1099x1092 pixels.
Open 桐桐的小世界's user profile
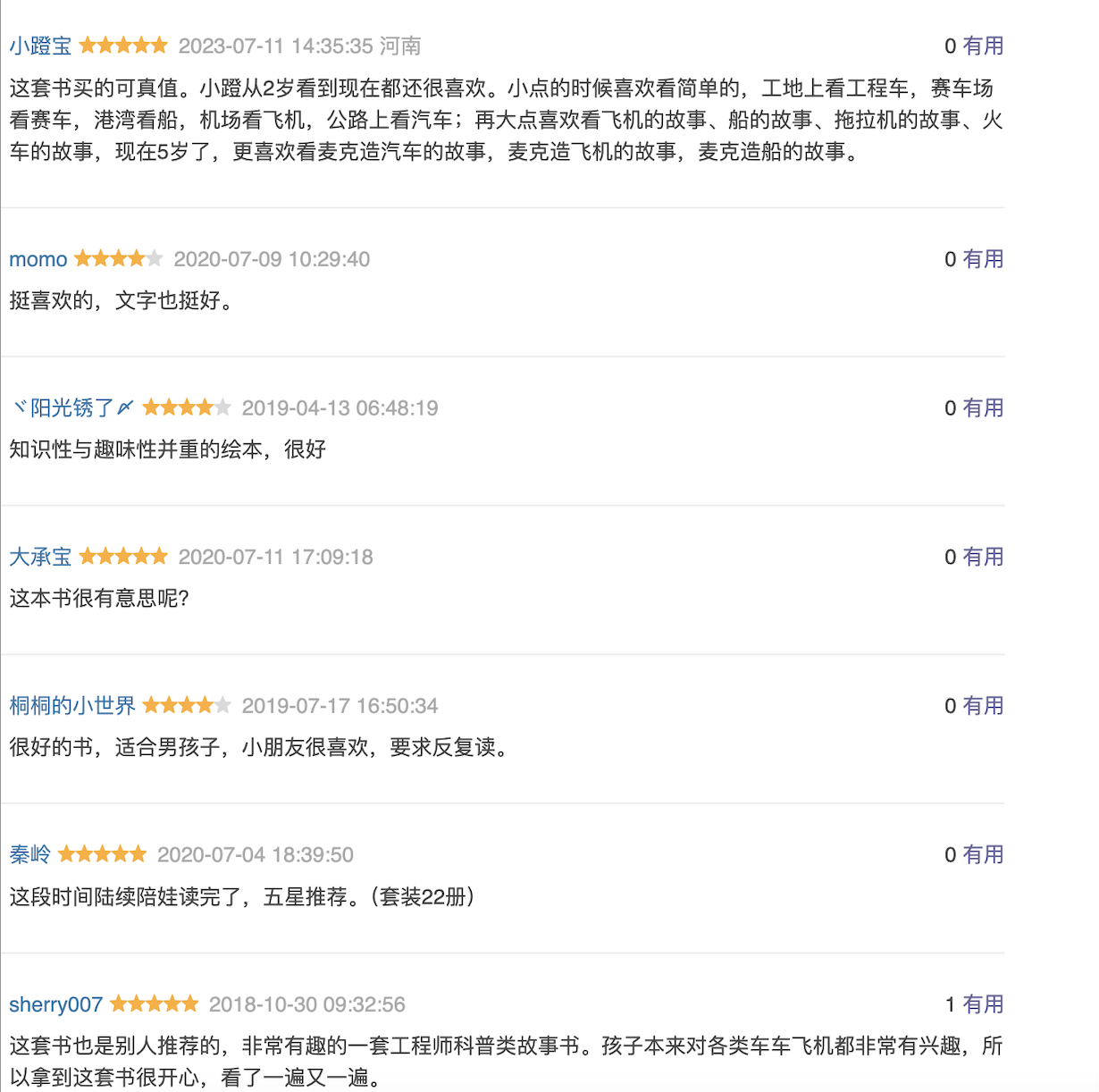pos(72,706)
